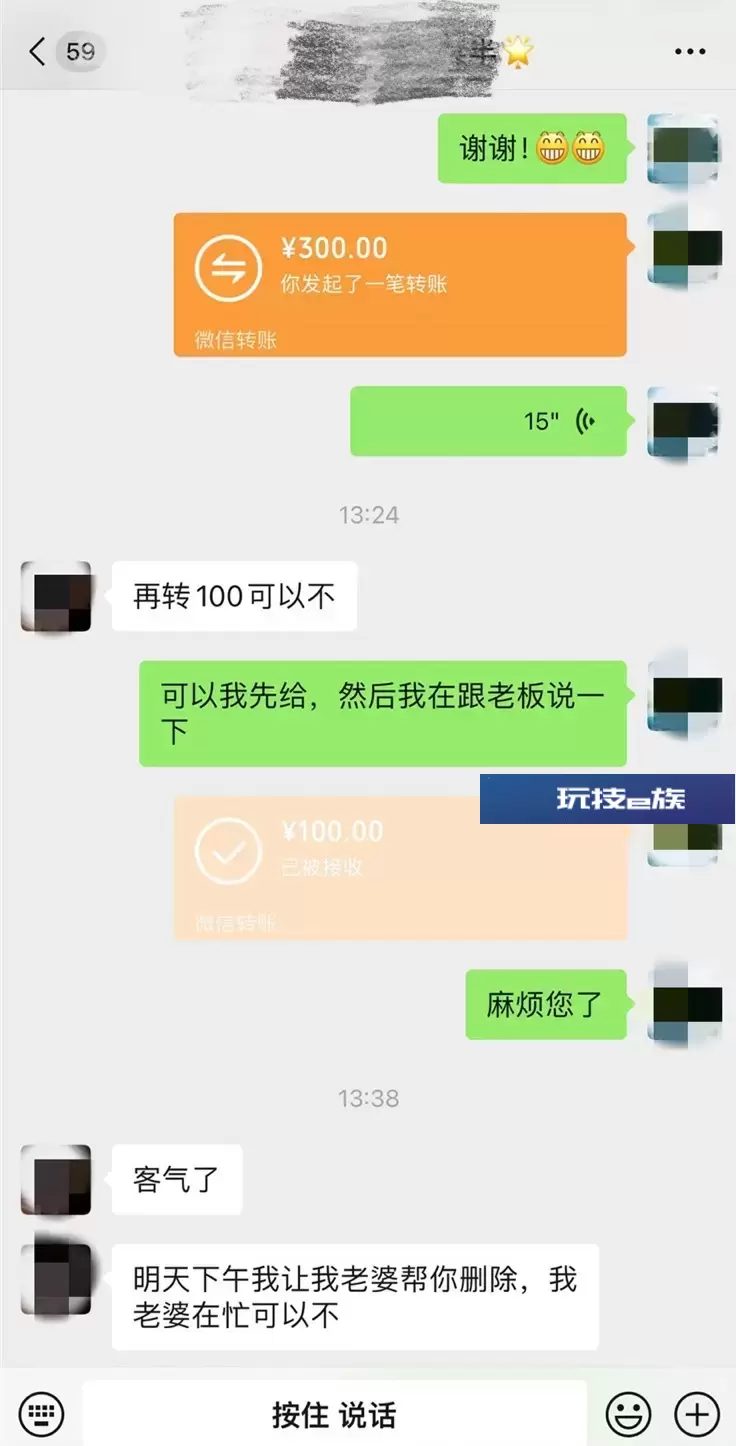Go back to the chat list
The width and height of the screenshot is (736, 1446).
pyautogui.click(x=38, y=52)
